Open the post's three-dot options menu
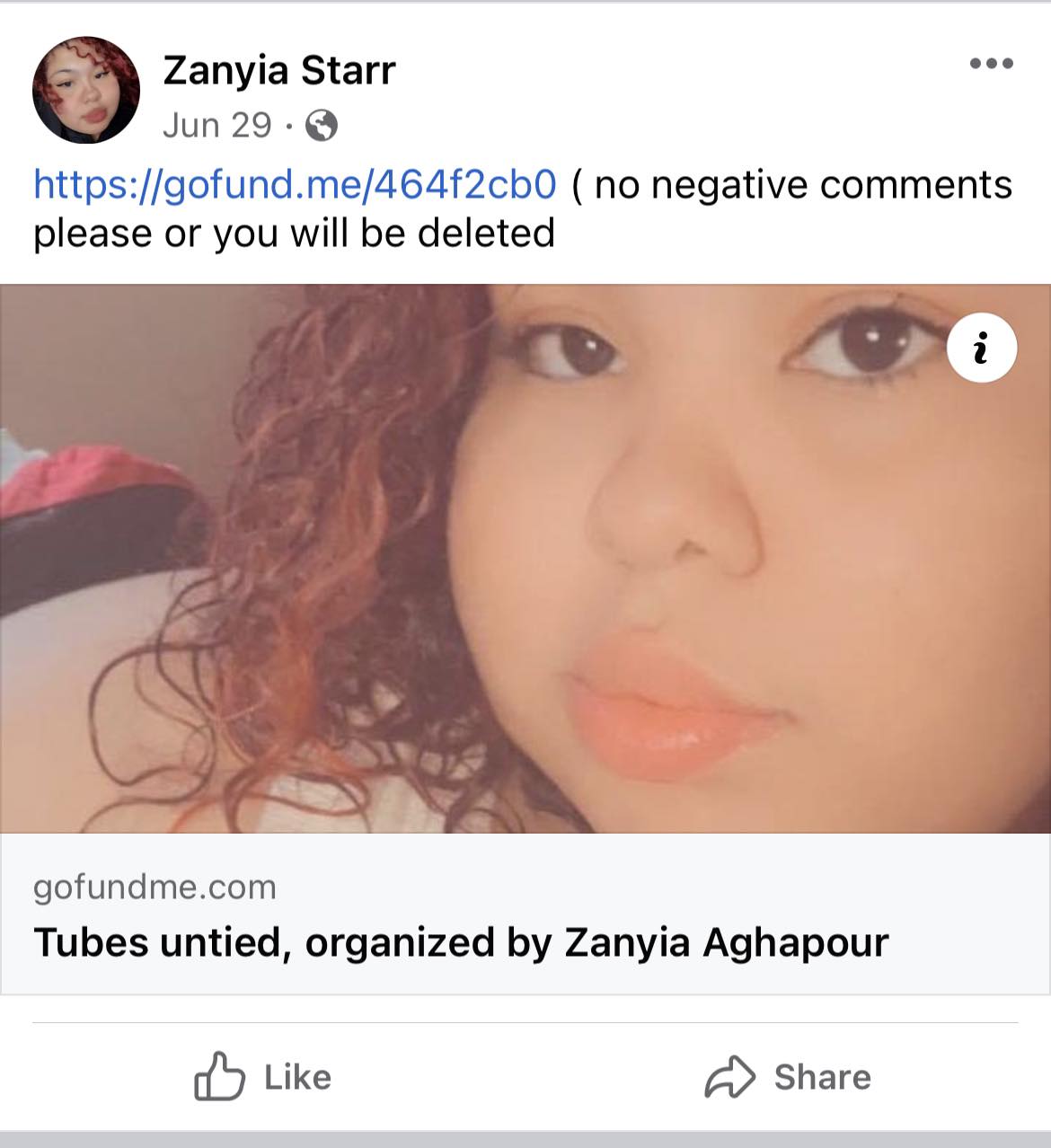1051x1148 pixels. coord(992,64)
